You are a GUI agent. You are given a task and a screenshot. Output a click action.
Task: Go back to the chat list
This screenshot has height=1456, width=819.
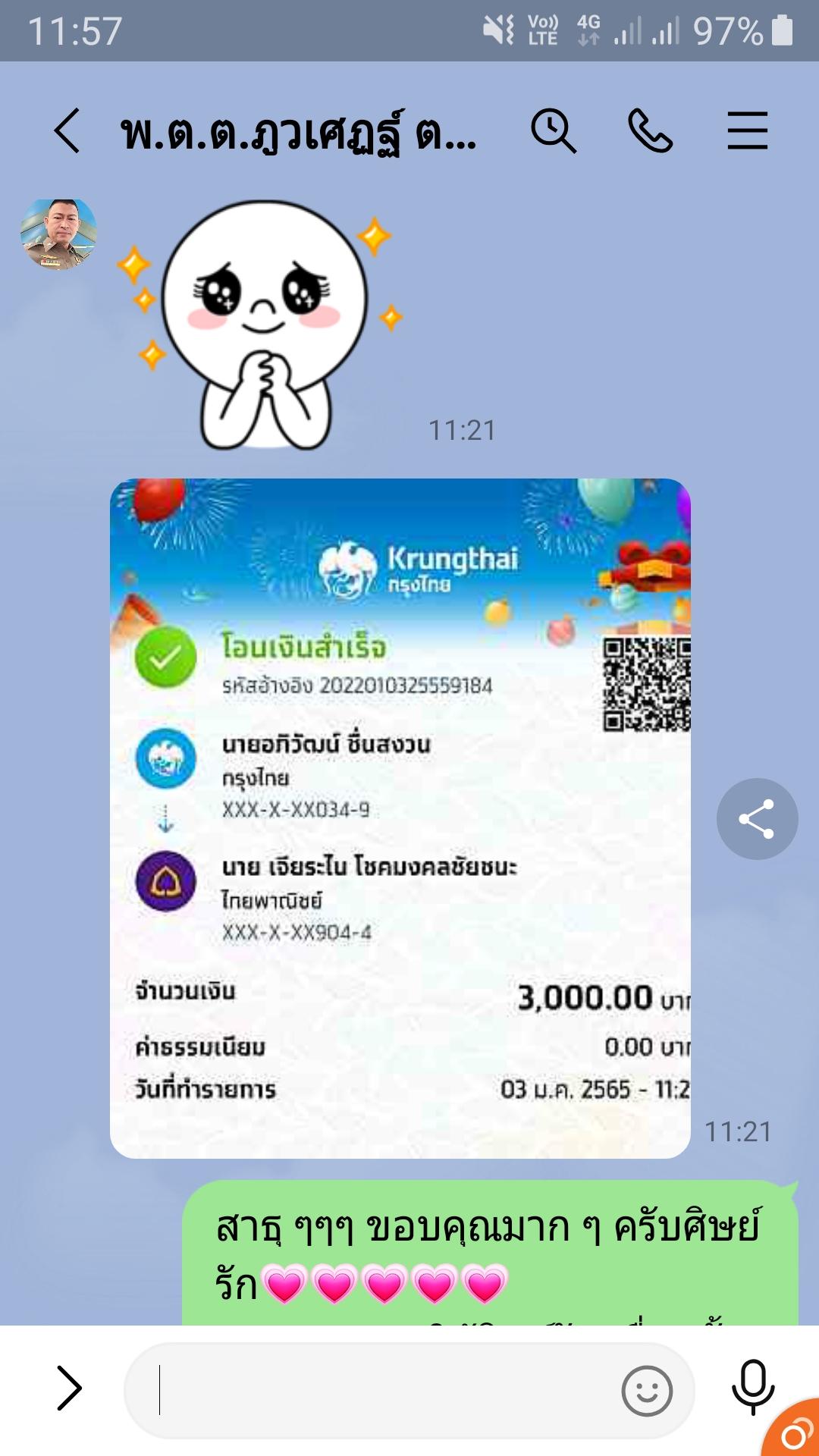[x=67, y=130]
